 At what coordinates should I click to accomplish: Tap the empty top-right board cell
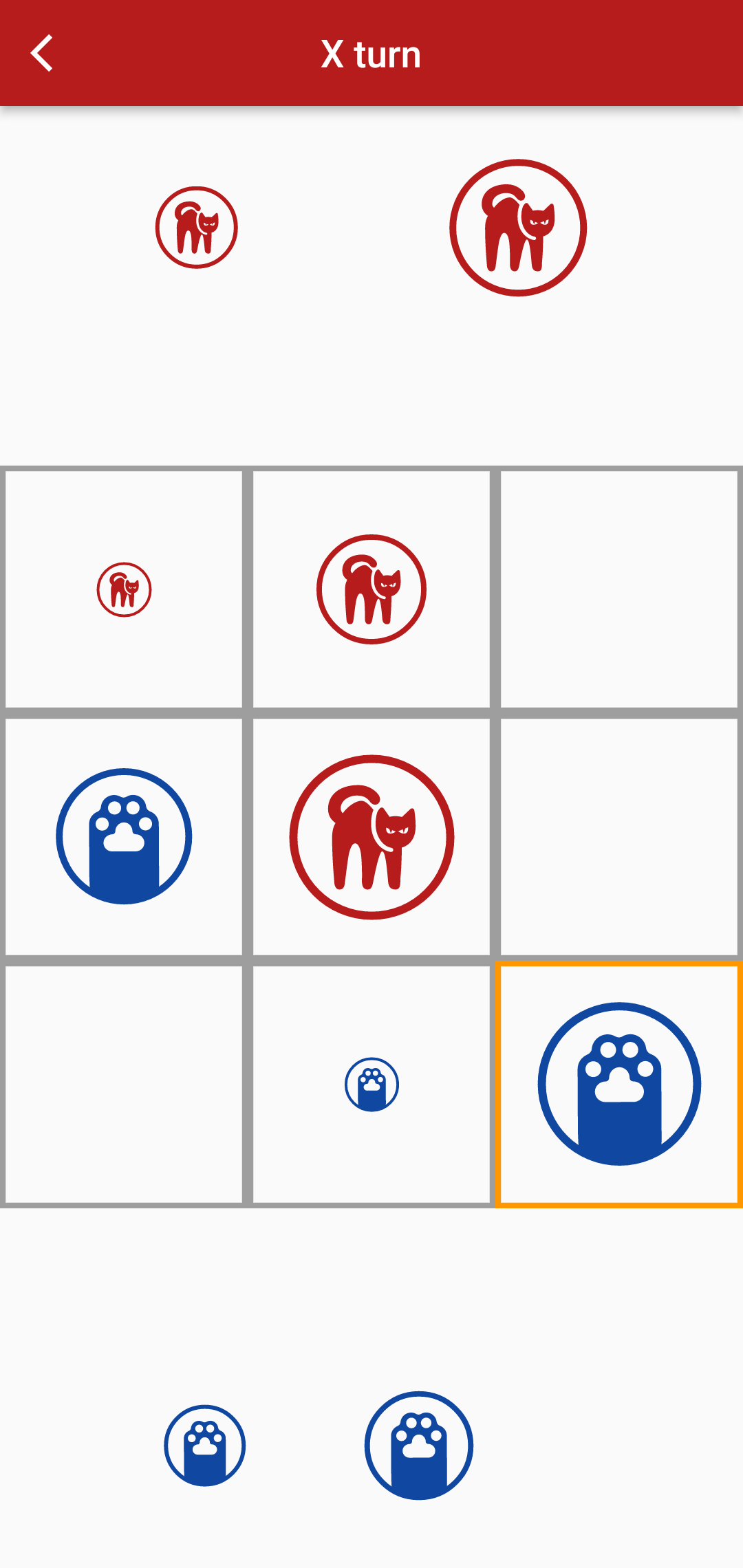[619, 589]
